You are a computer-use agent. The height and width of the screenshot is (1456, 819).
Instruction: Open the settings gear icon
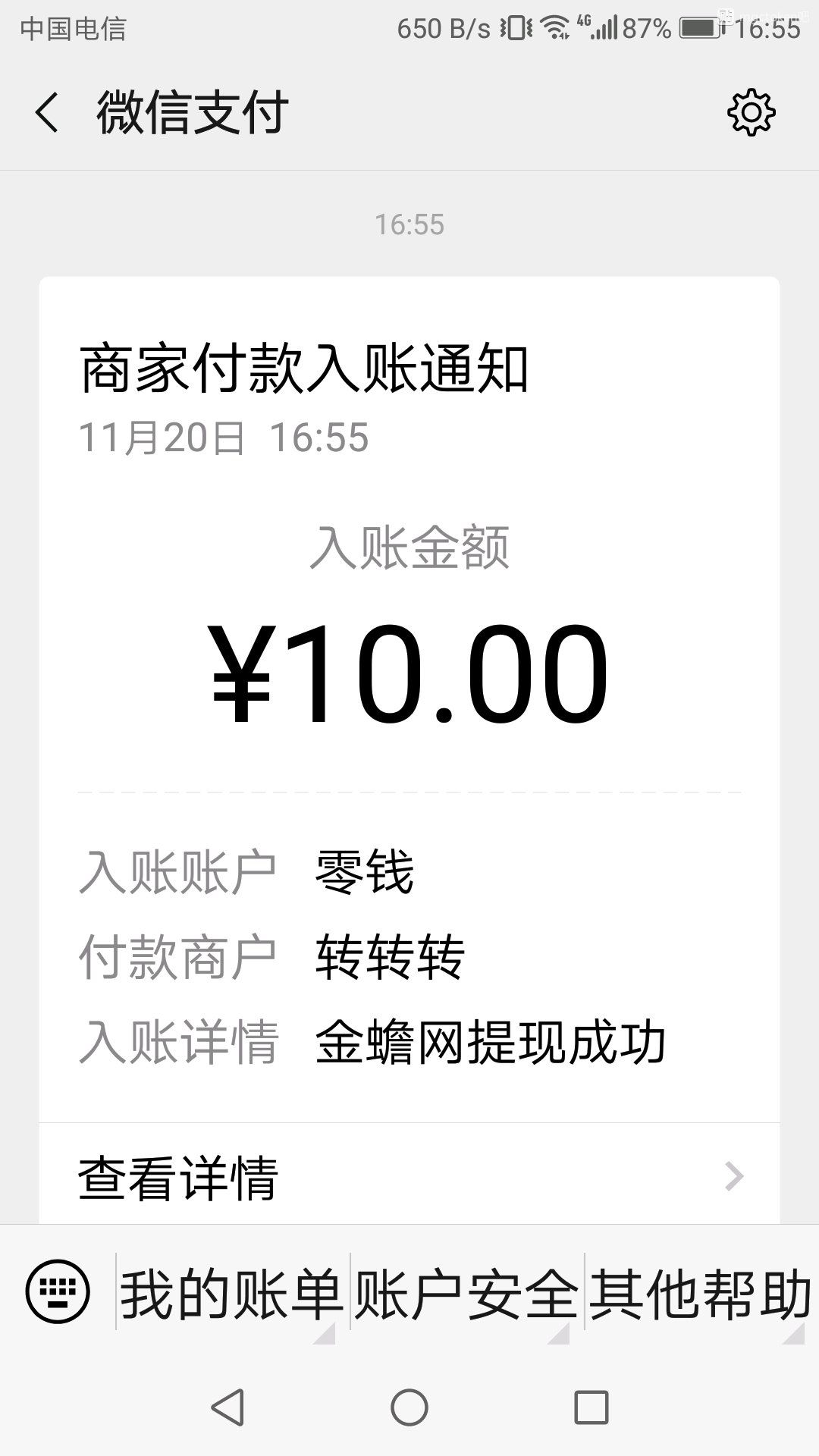point(751,114)
